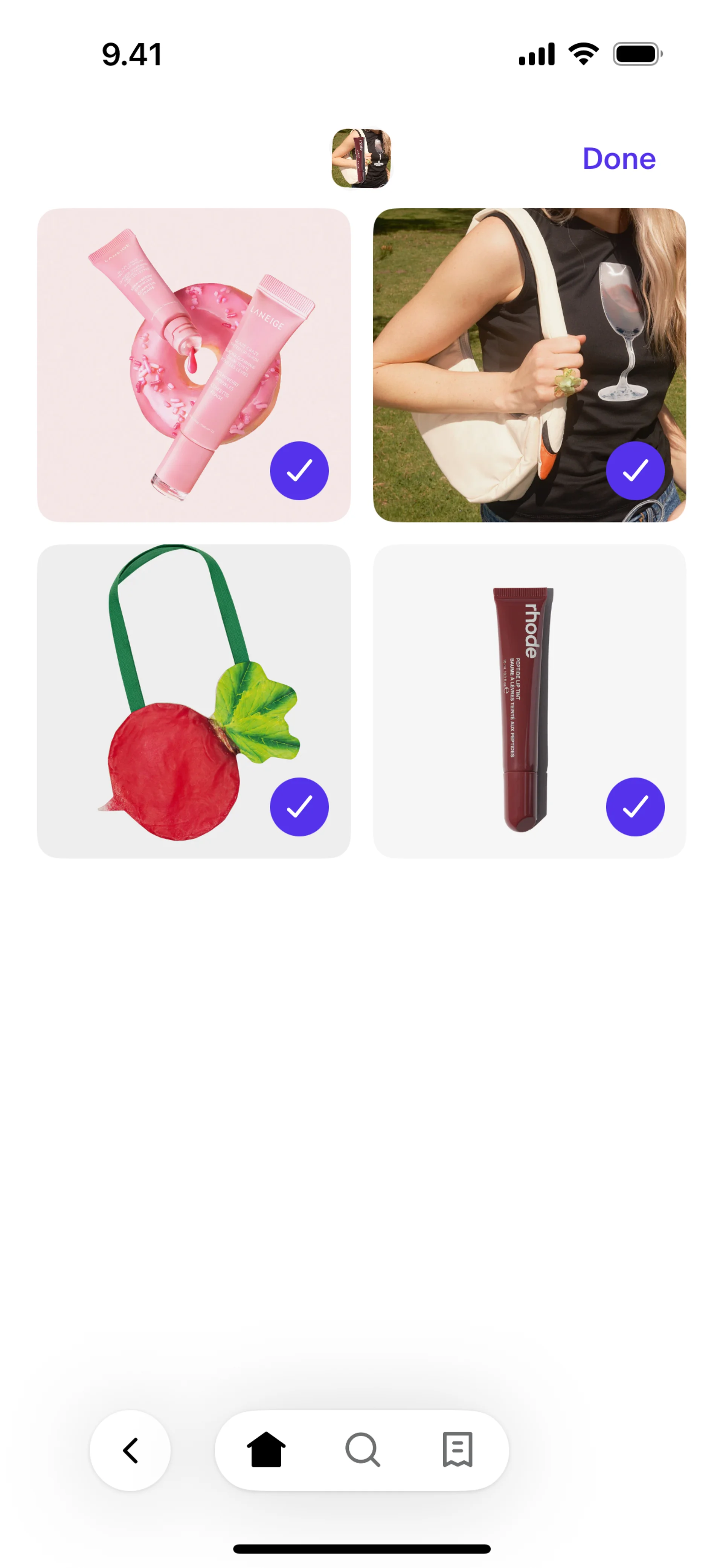Viewport: 723px width, 1568px height.
Task: Switch to the saved bookmarks tab
Action: (x=457, y=1450)
